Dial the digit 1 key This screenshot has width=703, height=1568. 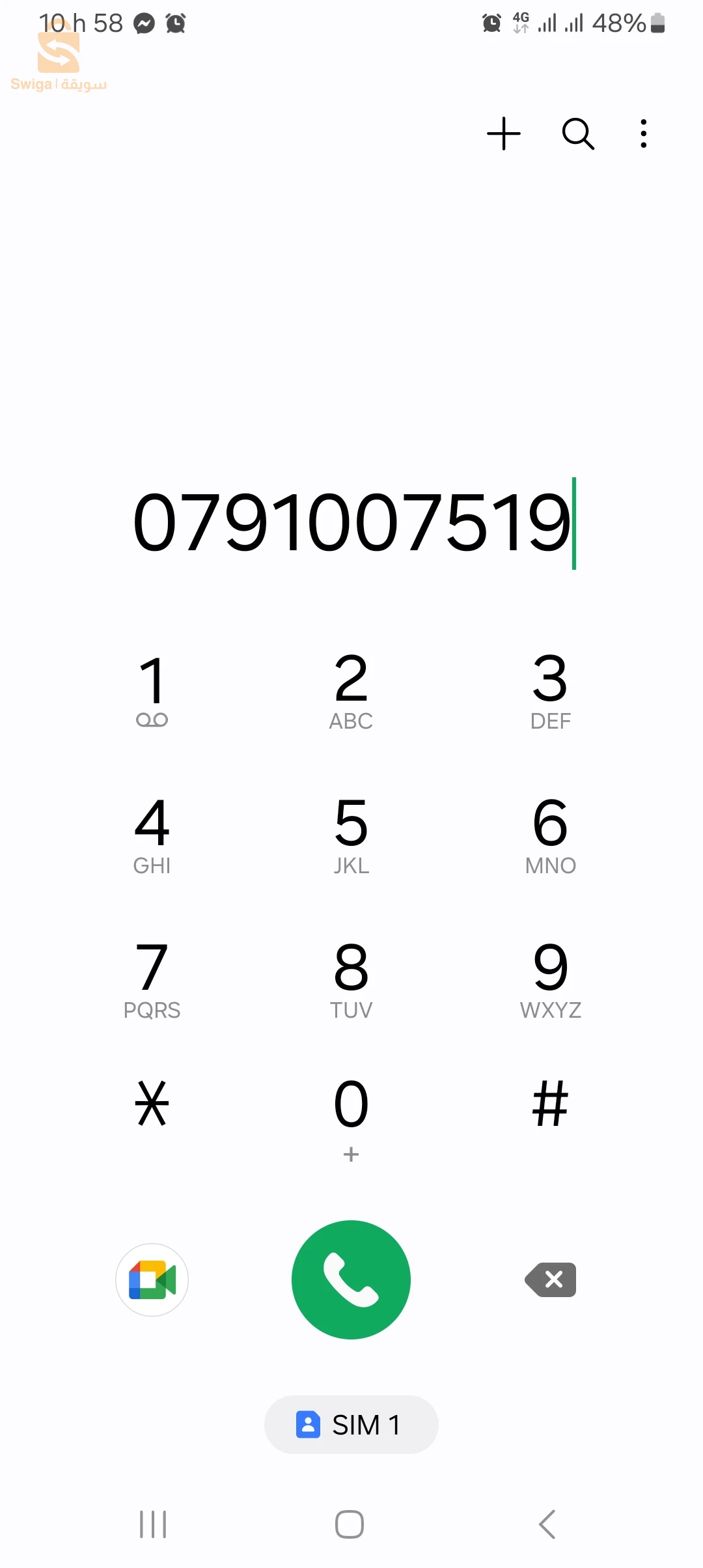pos(152,690)
